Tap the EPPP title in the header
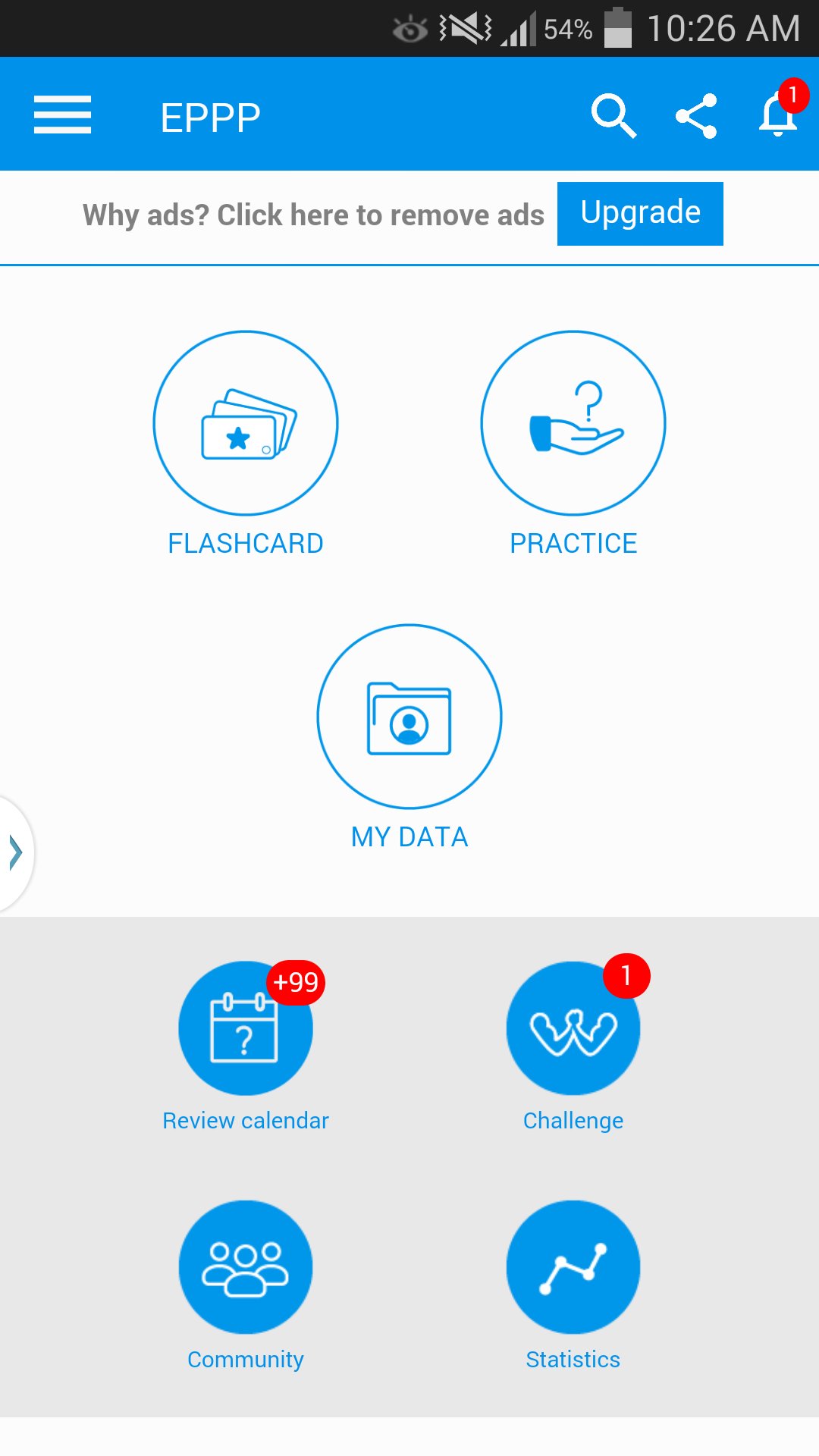The image size is (819, 1456). 210,115
